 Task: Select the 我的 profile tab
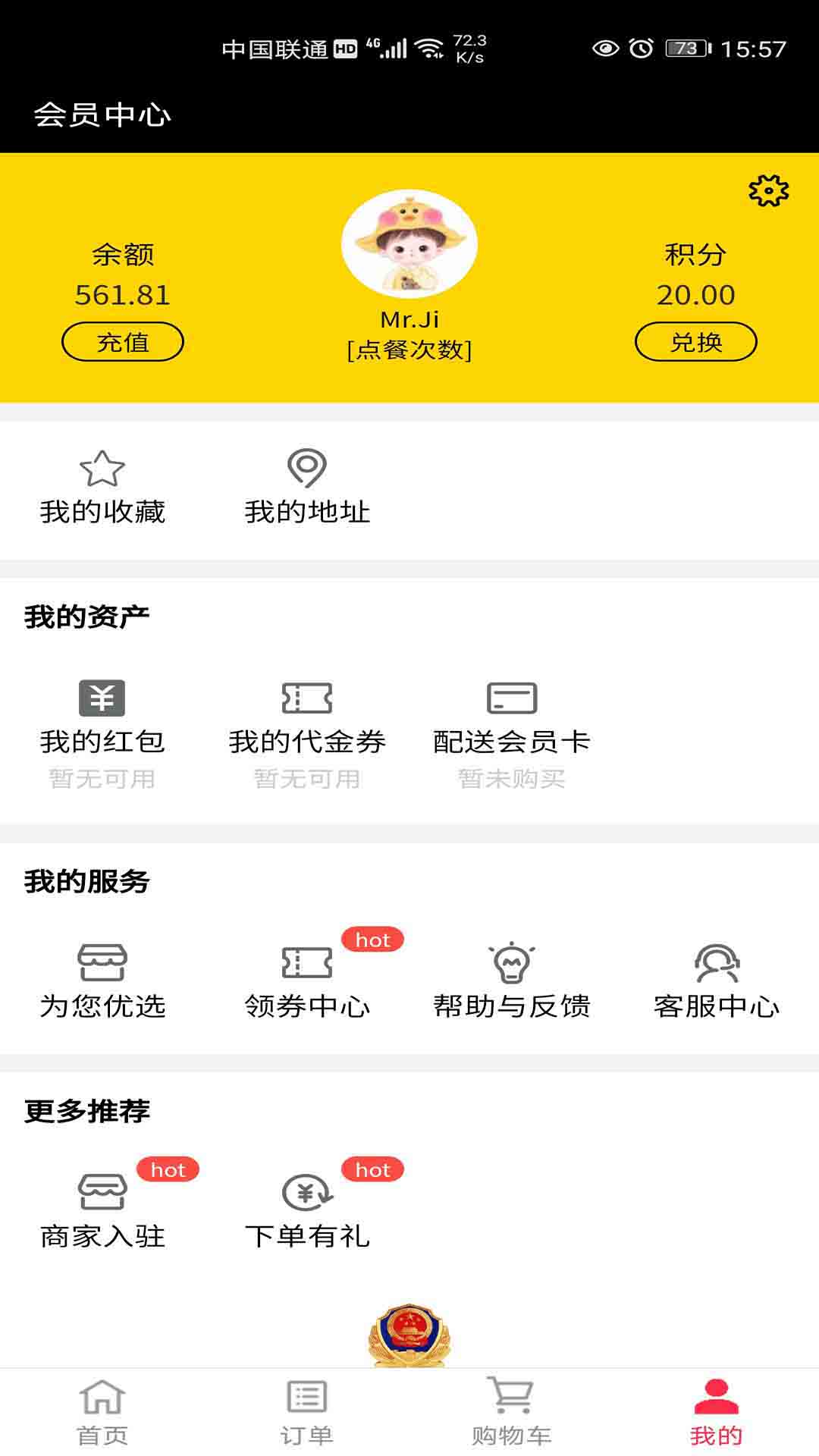tap(717, 1412)
